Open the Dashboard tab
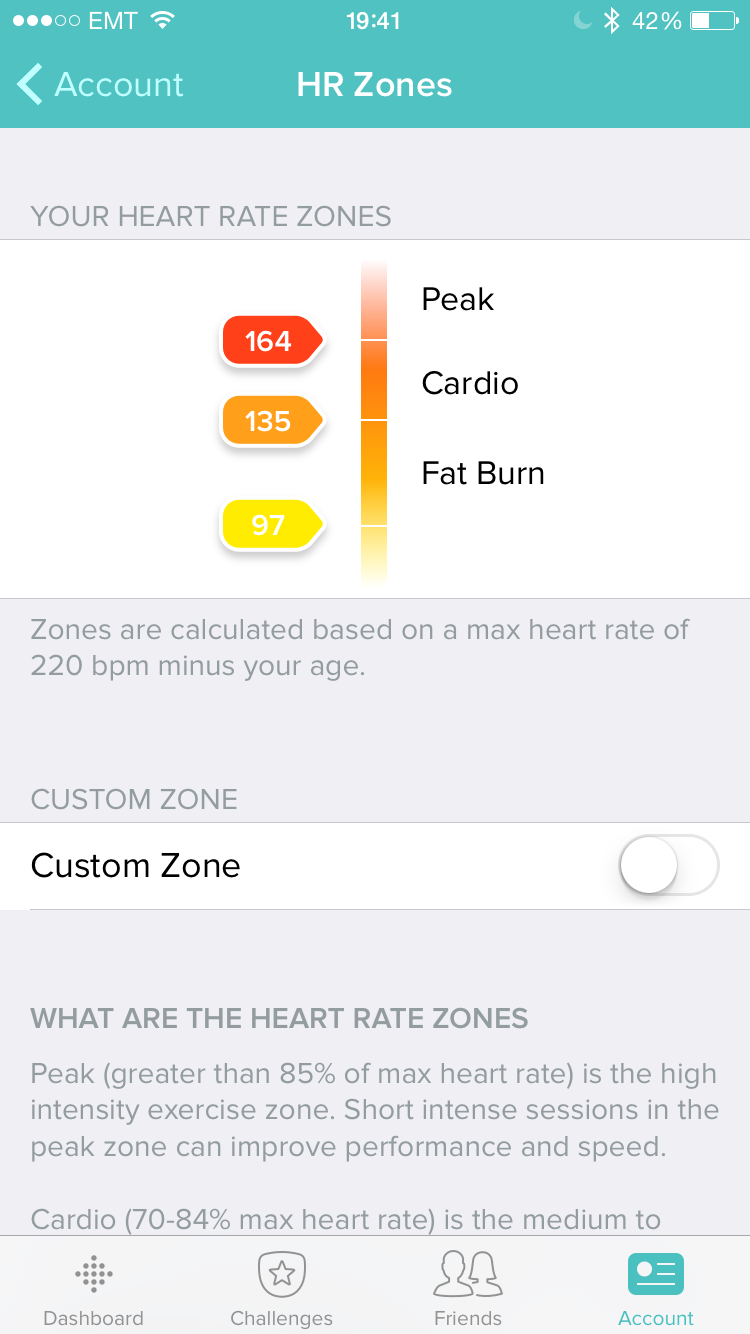 coord(94,1288)
